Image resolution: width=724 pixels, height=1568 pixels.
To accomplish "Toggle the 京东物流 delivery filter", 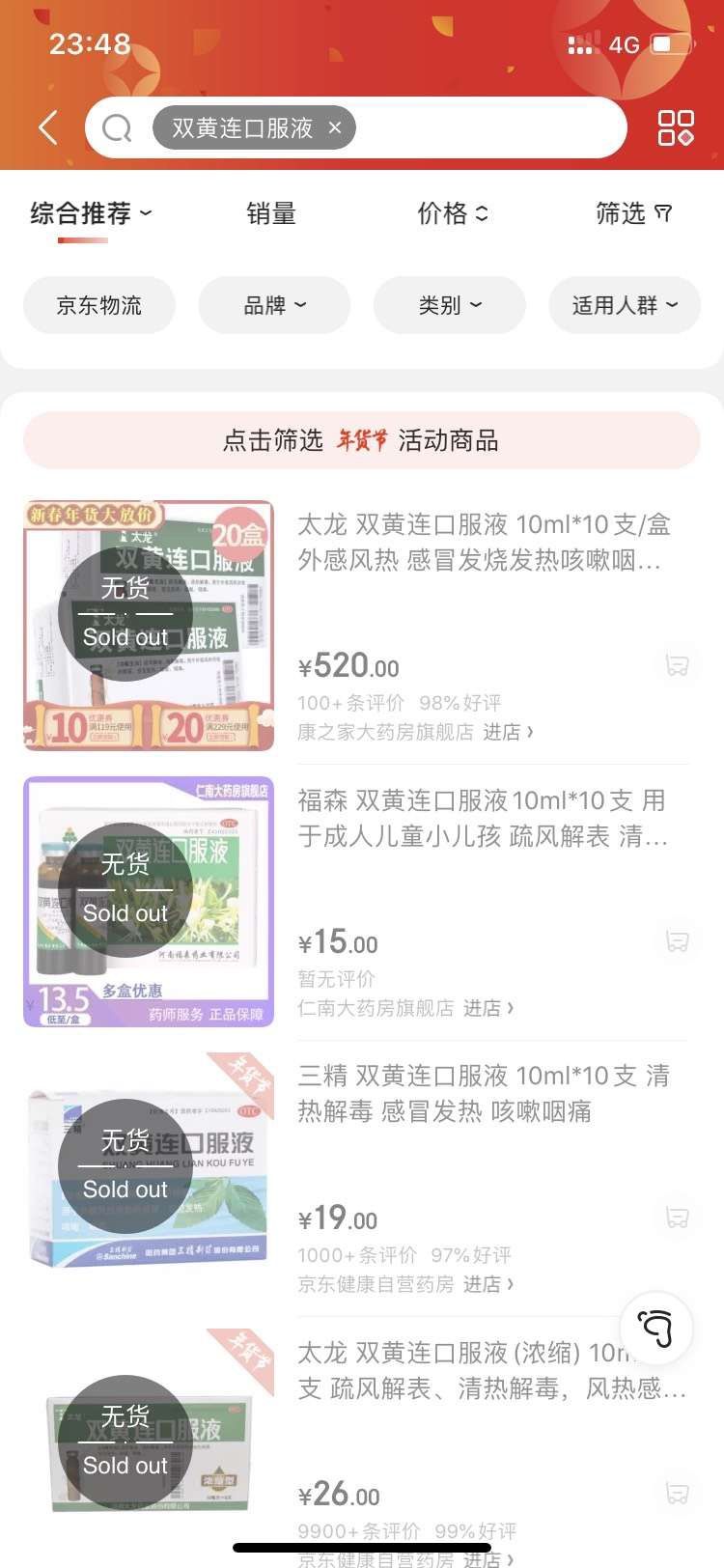I will click(98, 305).
